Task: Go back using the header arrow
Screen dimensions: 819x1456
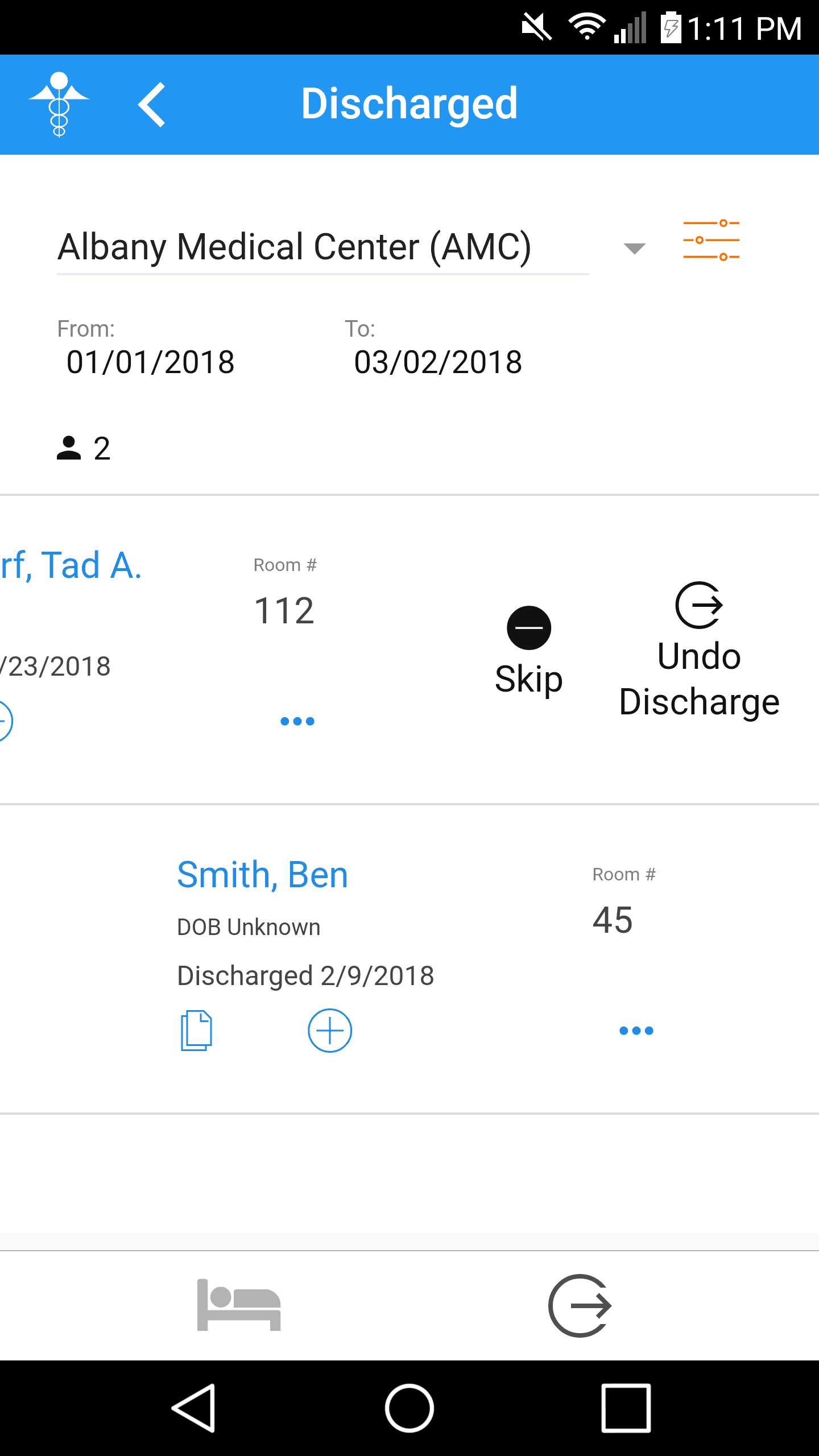Action: [x=152, y=105]
